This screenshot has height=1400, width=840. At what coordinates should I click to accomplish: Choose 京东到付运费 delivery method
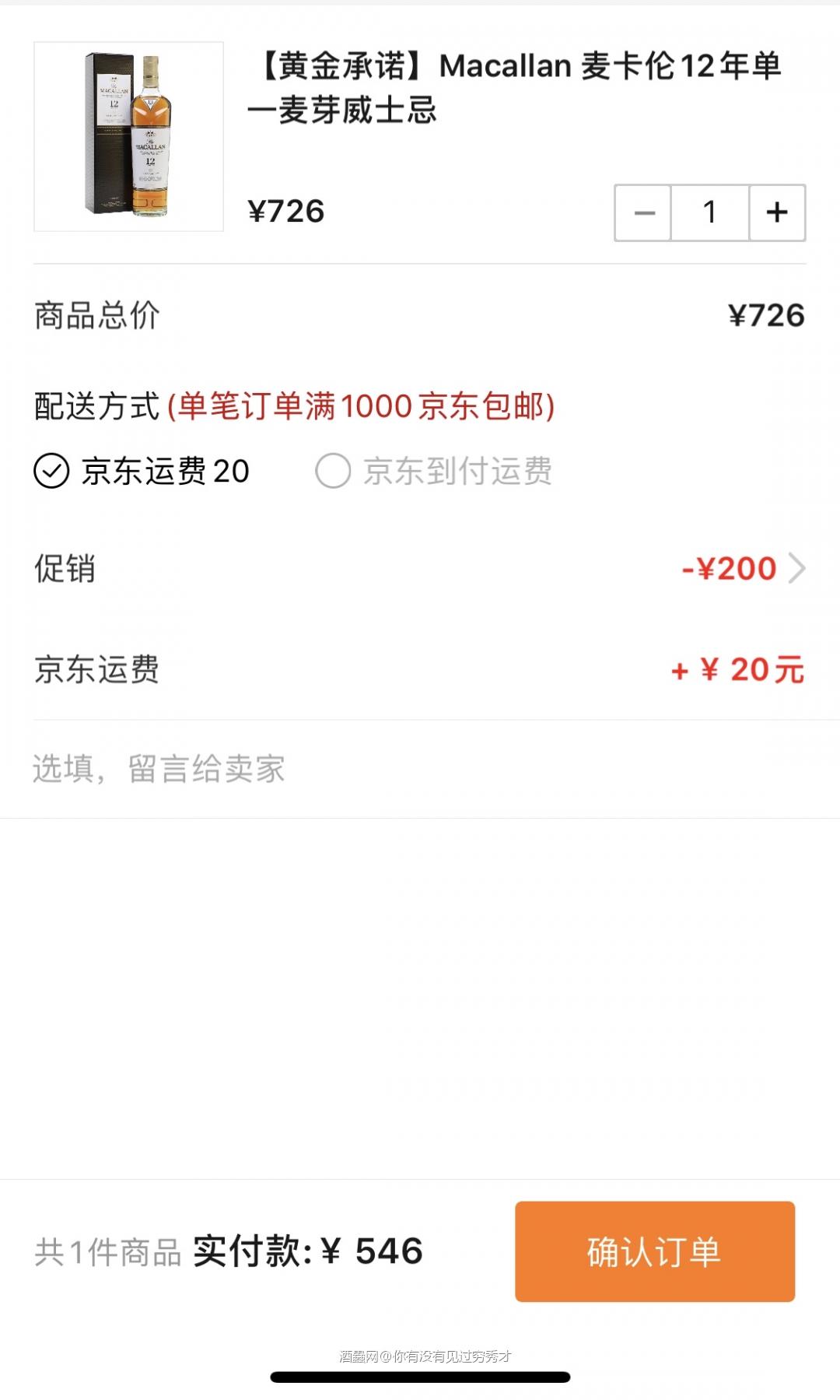[334, 472]
